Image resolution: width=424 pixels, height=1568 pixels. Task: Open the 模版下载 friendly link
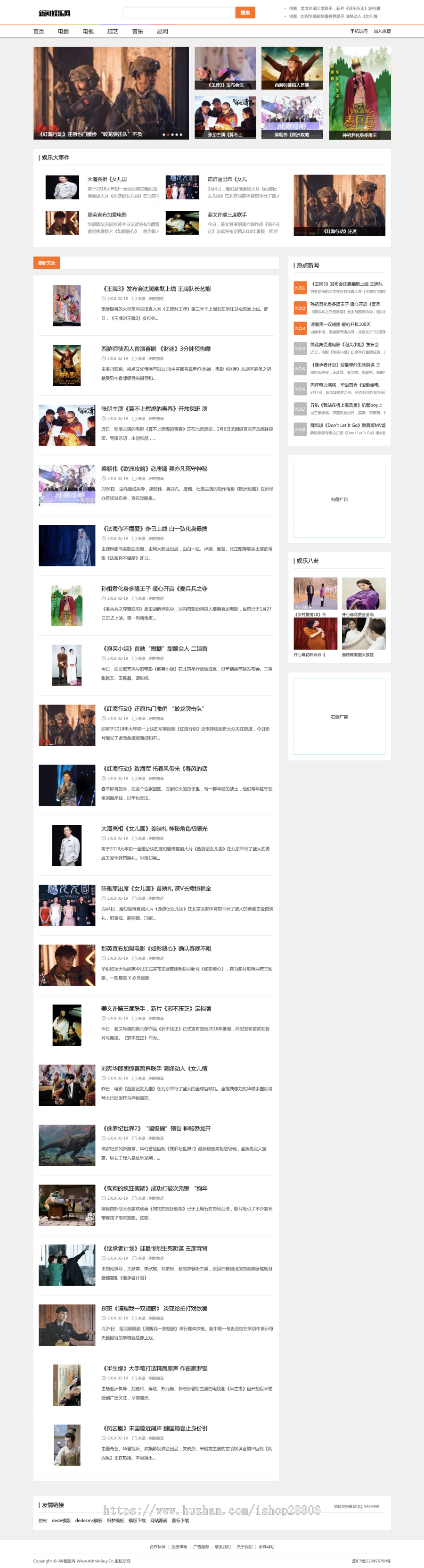[x=137, y=1520]
